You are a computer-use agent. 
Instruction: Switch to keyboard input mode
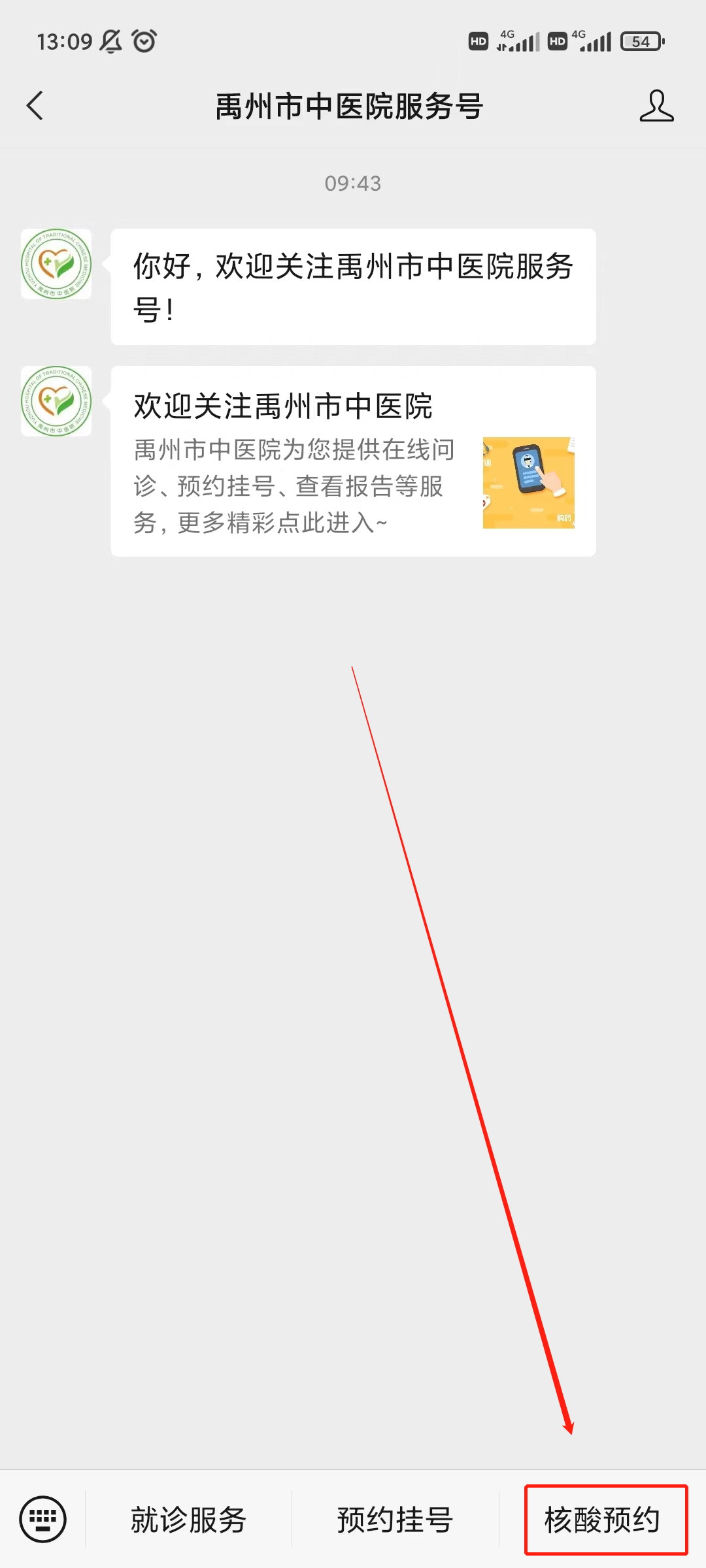(43, 1518)
